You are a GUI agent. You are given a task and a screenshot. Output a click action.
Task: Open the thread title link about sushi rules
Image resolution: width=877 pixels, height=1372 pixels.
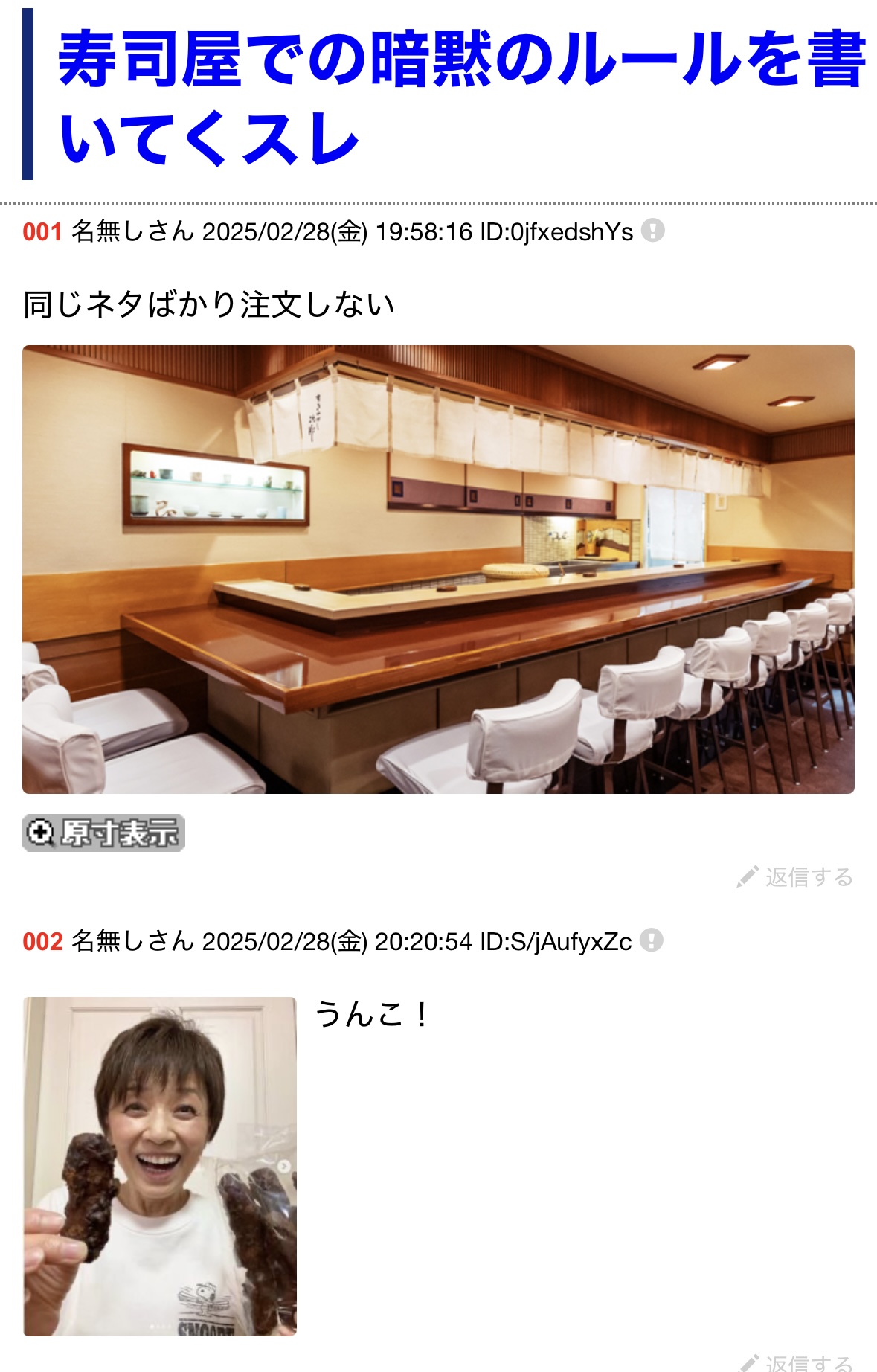(x=461, y=97)
